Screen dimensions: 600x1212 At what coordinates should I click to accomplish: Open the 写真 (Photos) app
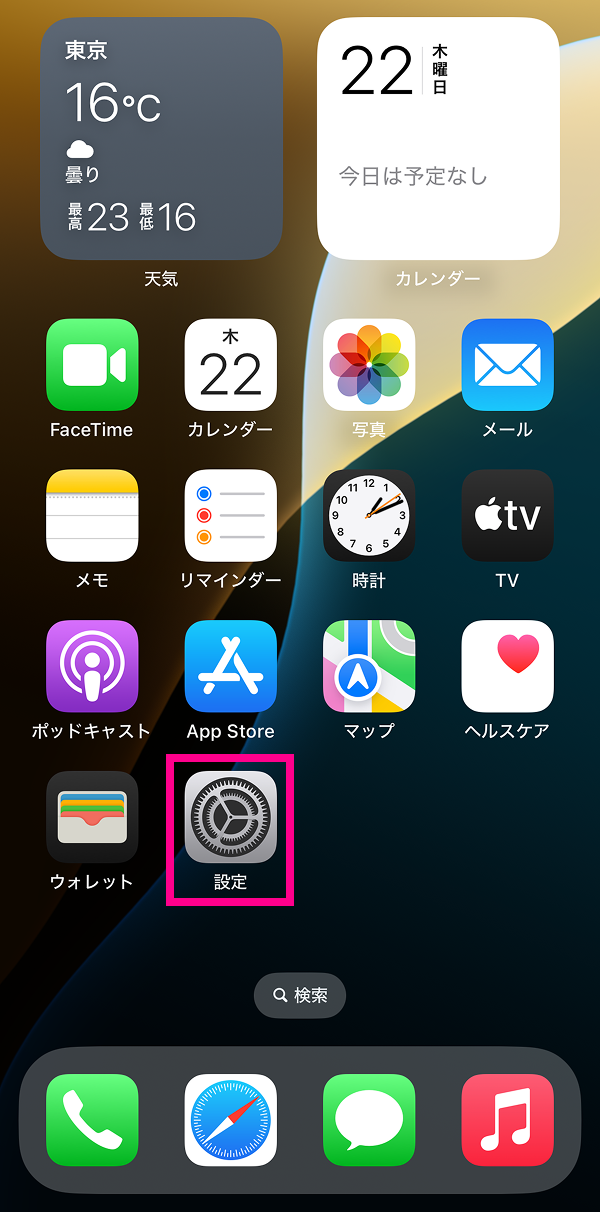point(369,365)
